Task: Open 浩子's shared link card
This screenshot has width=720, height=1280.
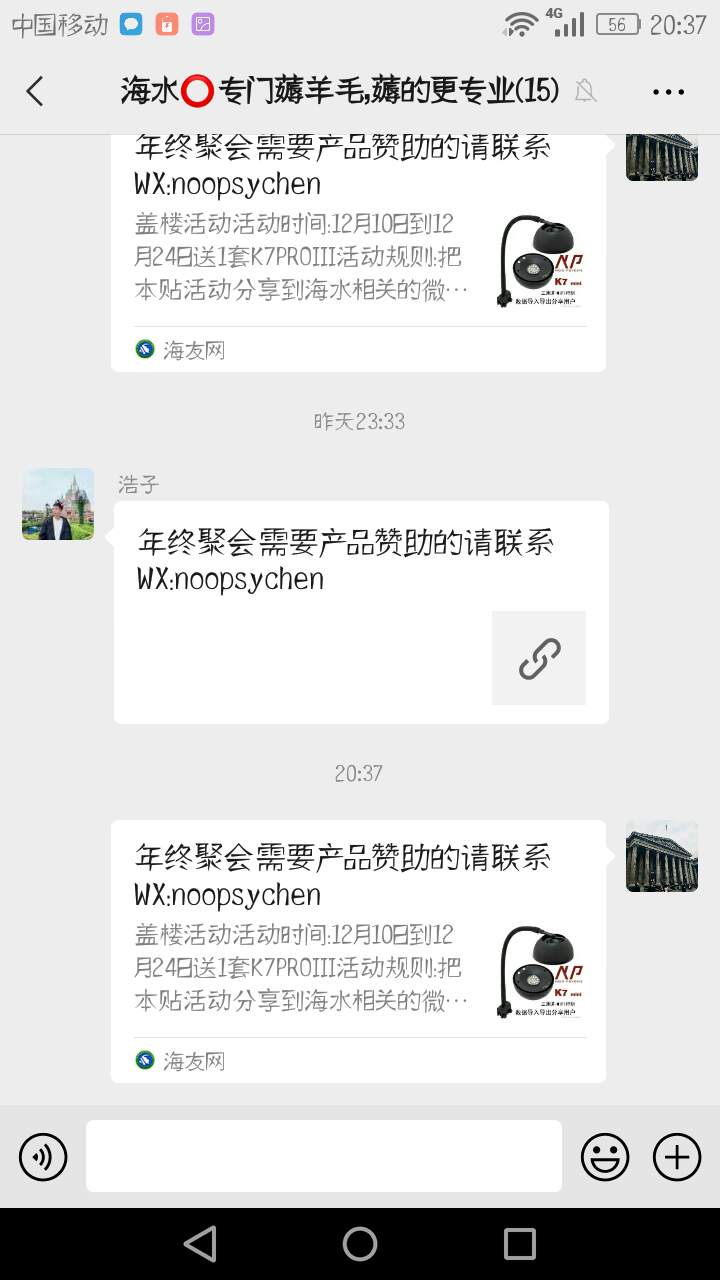Action: coord(361,612)
